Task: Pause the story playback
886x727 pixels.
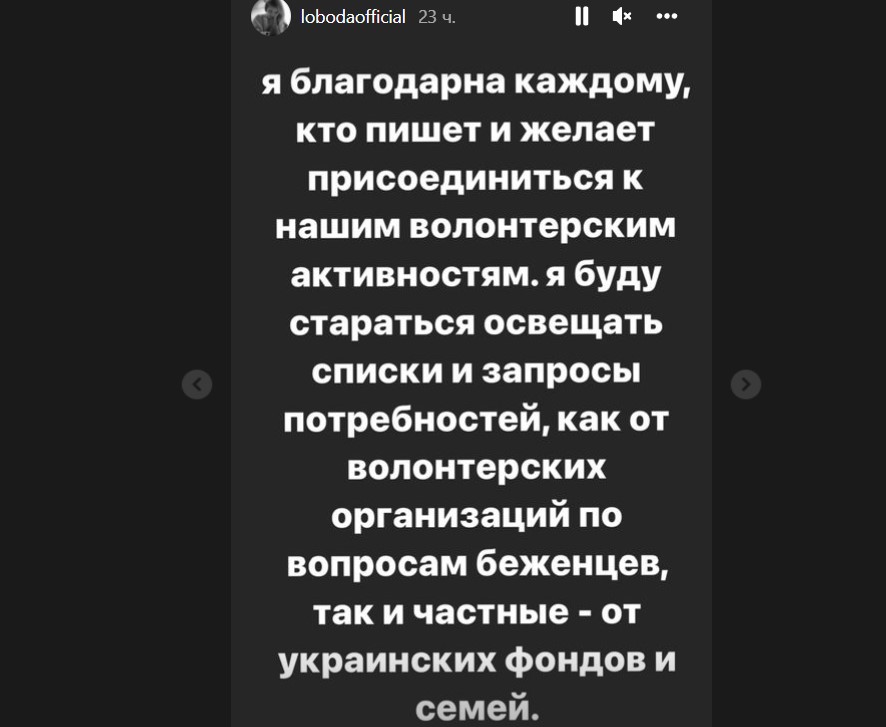Action: (x=580, y=17)
